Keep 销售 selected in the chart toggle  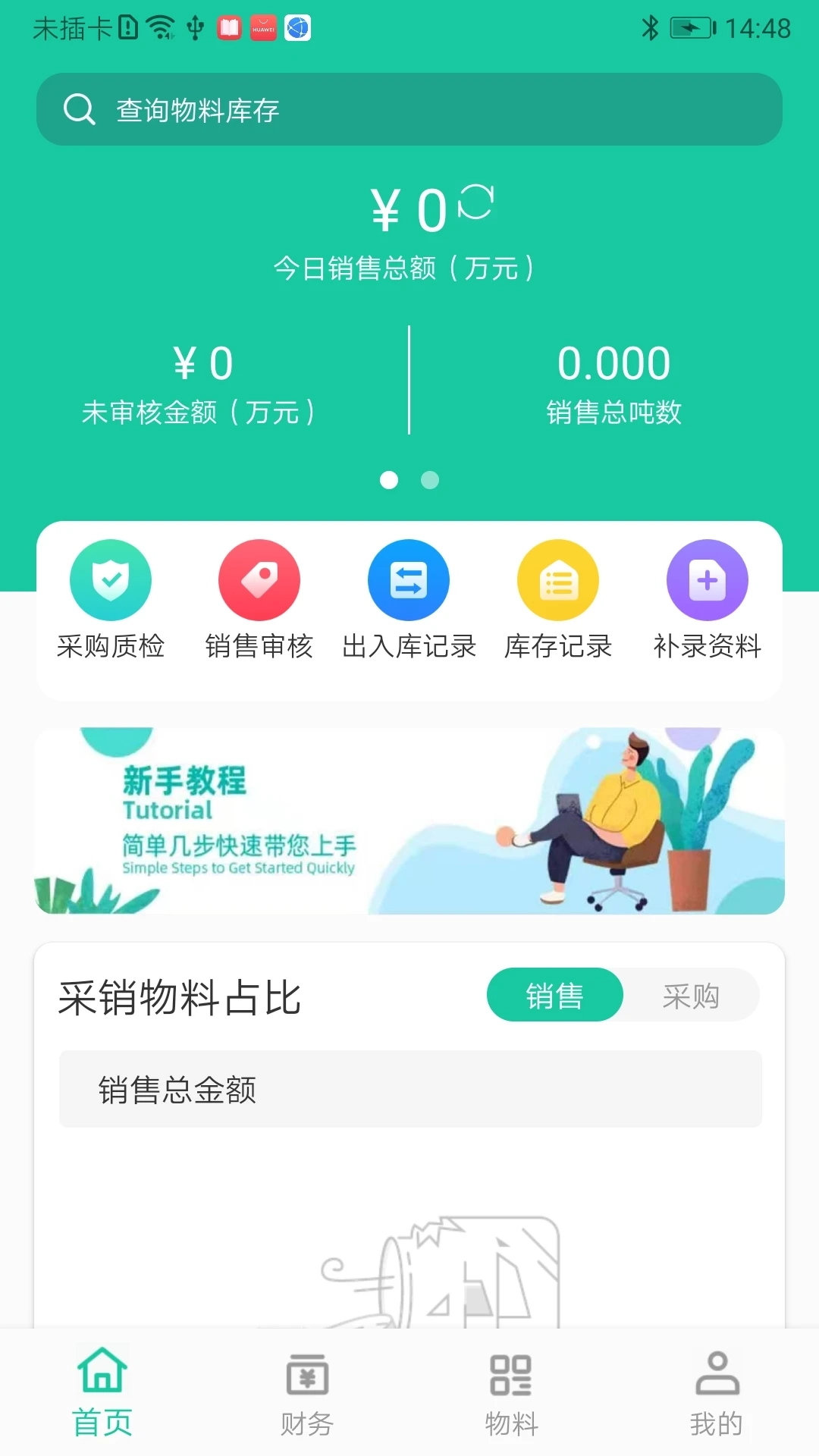coord(554,995)
